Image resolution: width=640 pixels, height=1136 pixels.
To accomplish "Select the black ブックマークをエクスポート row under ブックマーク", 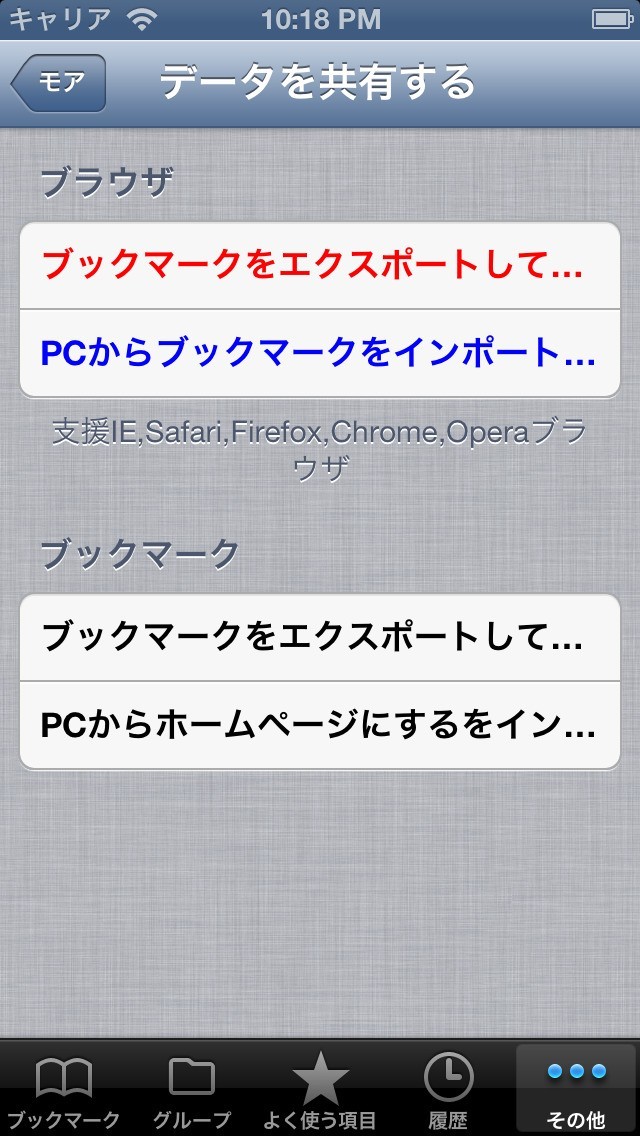I will (320, 637).
